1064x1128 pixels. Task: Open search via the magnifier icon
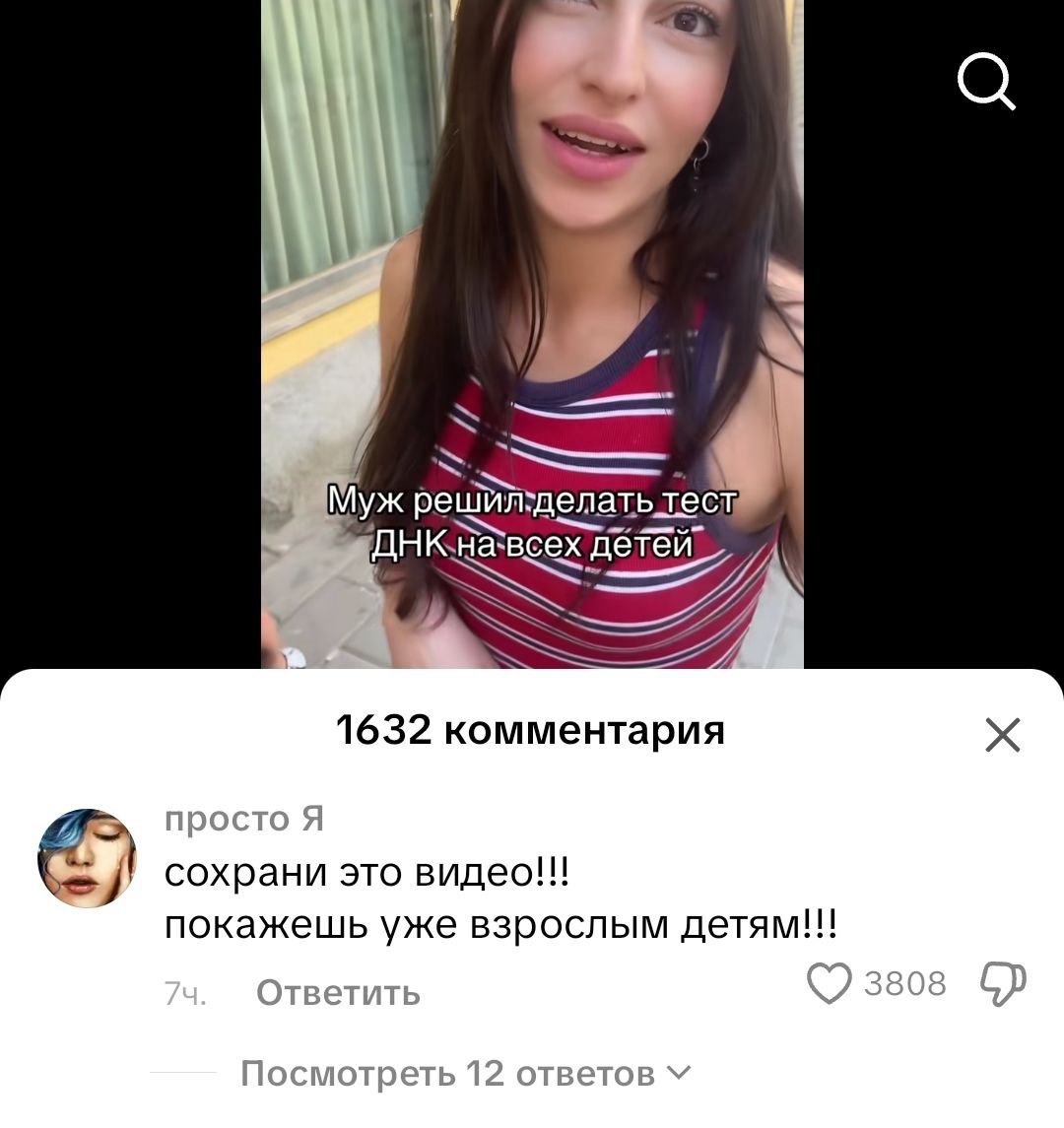tap(986, 82)
